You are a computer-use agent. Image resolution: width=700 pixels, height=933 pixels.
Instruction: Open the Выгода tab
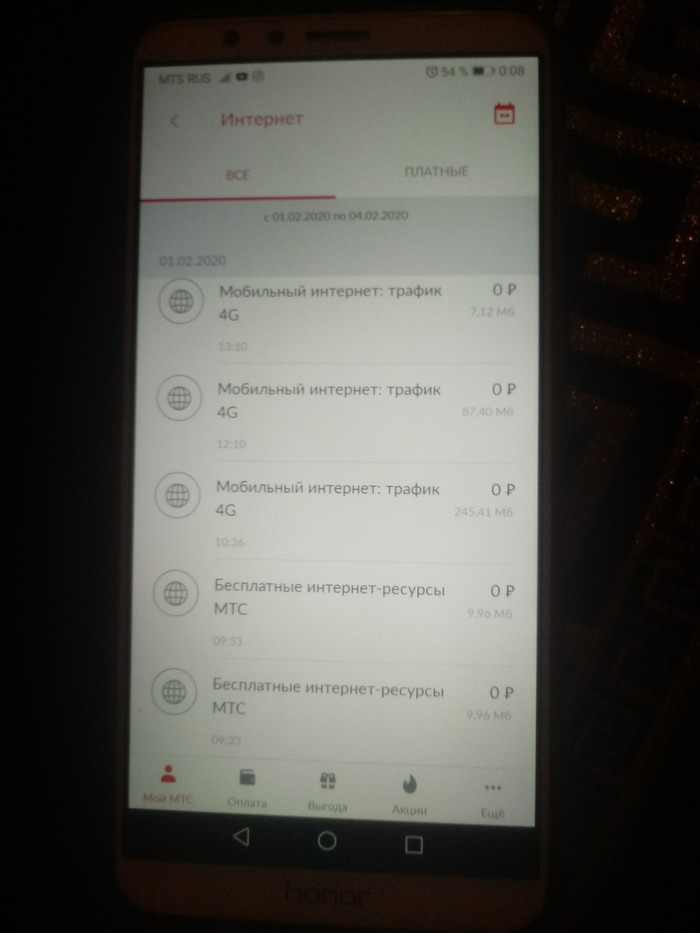click(328, 790)
